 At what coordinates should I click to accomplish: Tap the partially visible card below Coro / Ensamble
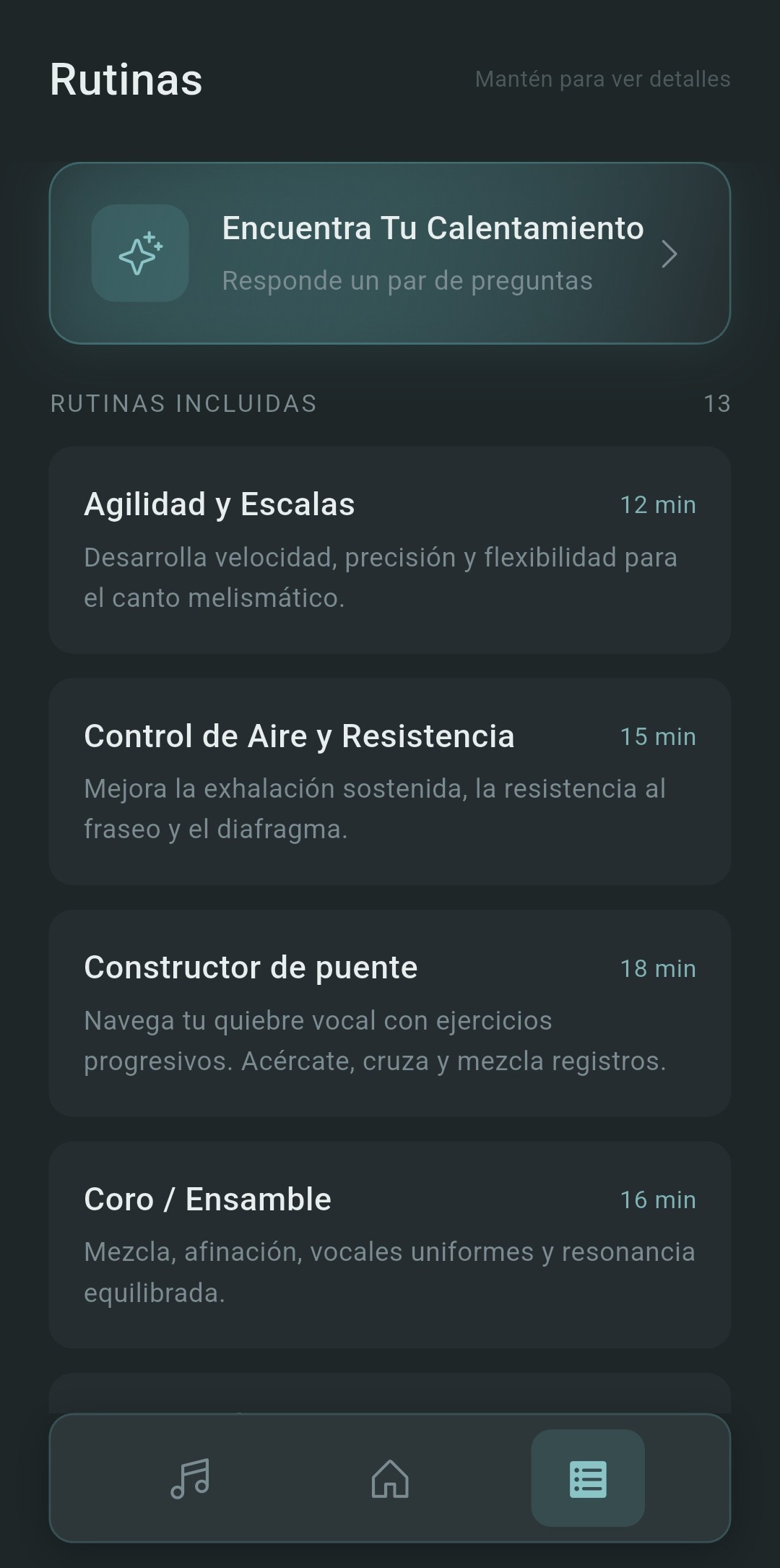pos(390,1391)
